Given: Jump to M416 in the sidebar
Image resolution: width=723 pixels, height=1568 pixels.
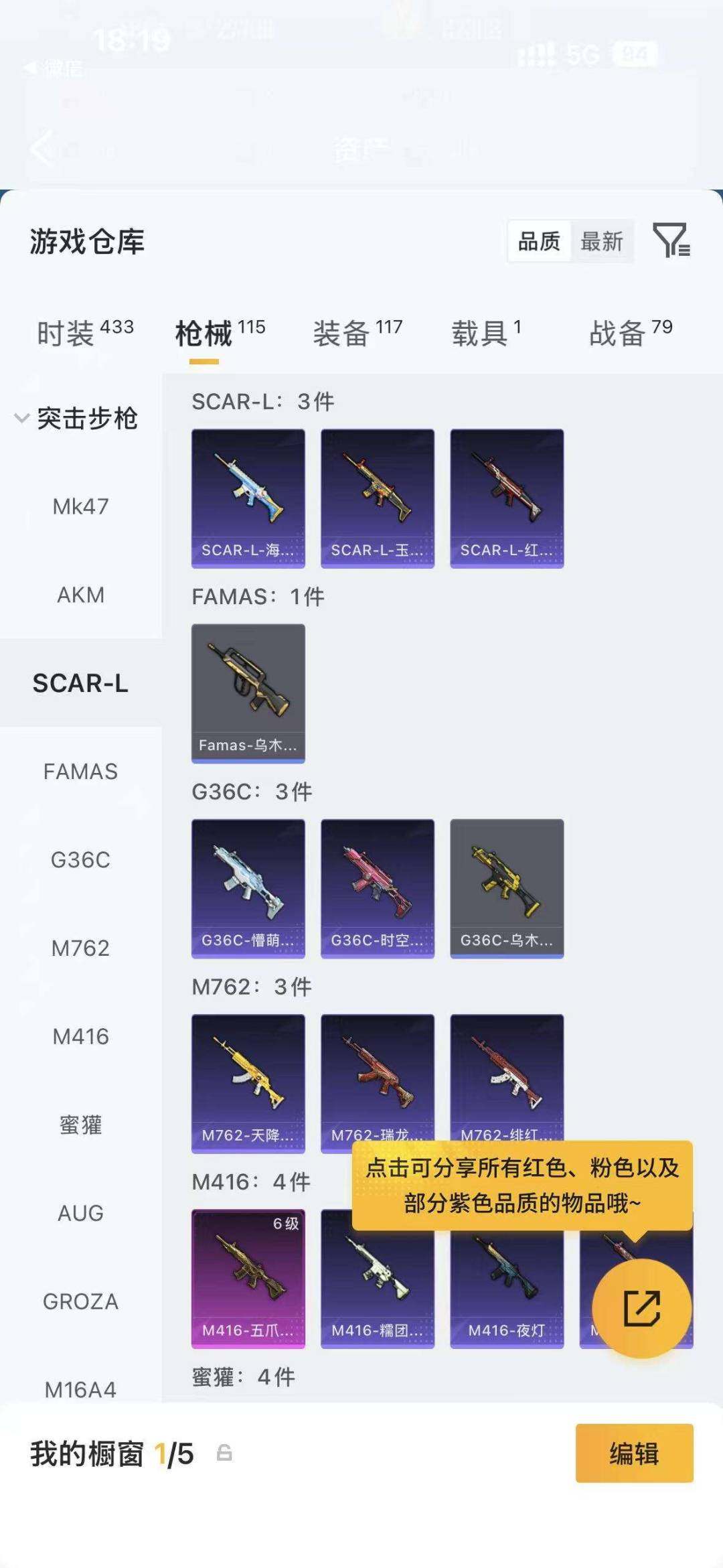Looking at the screenshot, I should point(80,1036).
